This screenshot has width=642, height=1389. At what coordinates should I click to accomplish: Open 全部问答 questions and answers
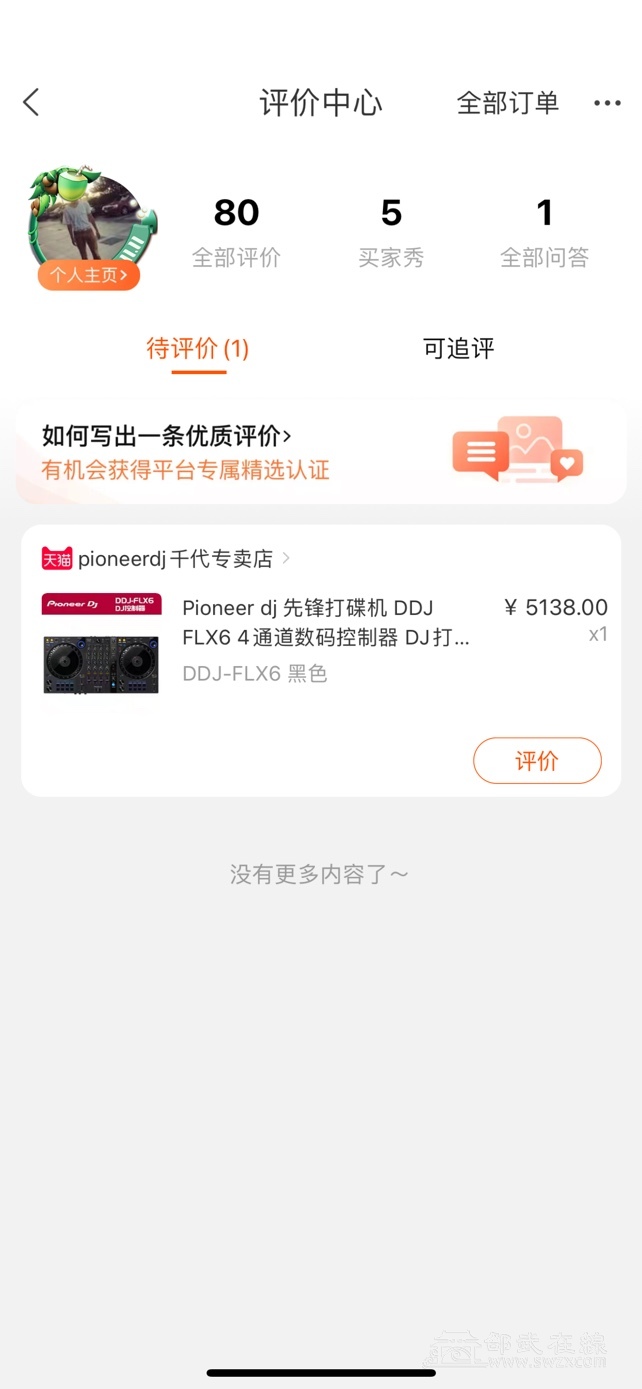pyautogui.click(x=544, y=232)
